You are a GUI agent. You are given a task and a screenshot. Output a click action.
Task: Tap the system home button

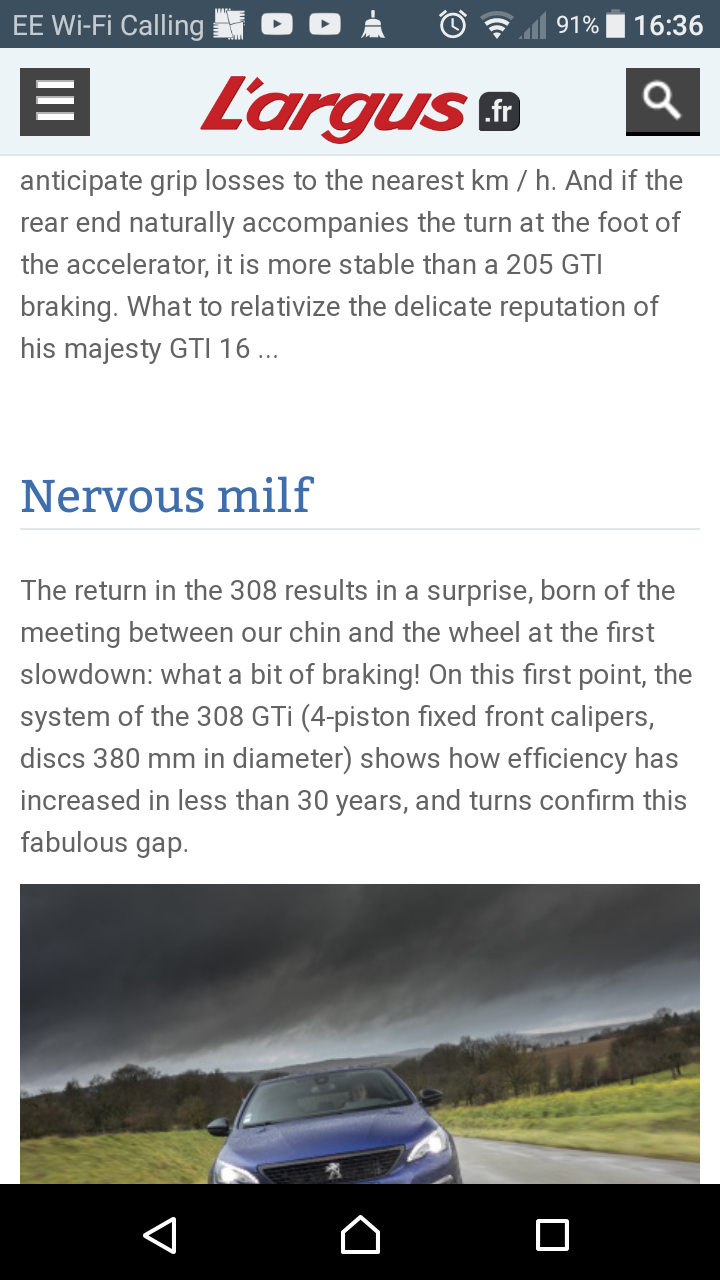(360, 1235)
